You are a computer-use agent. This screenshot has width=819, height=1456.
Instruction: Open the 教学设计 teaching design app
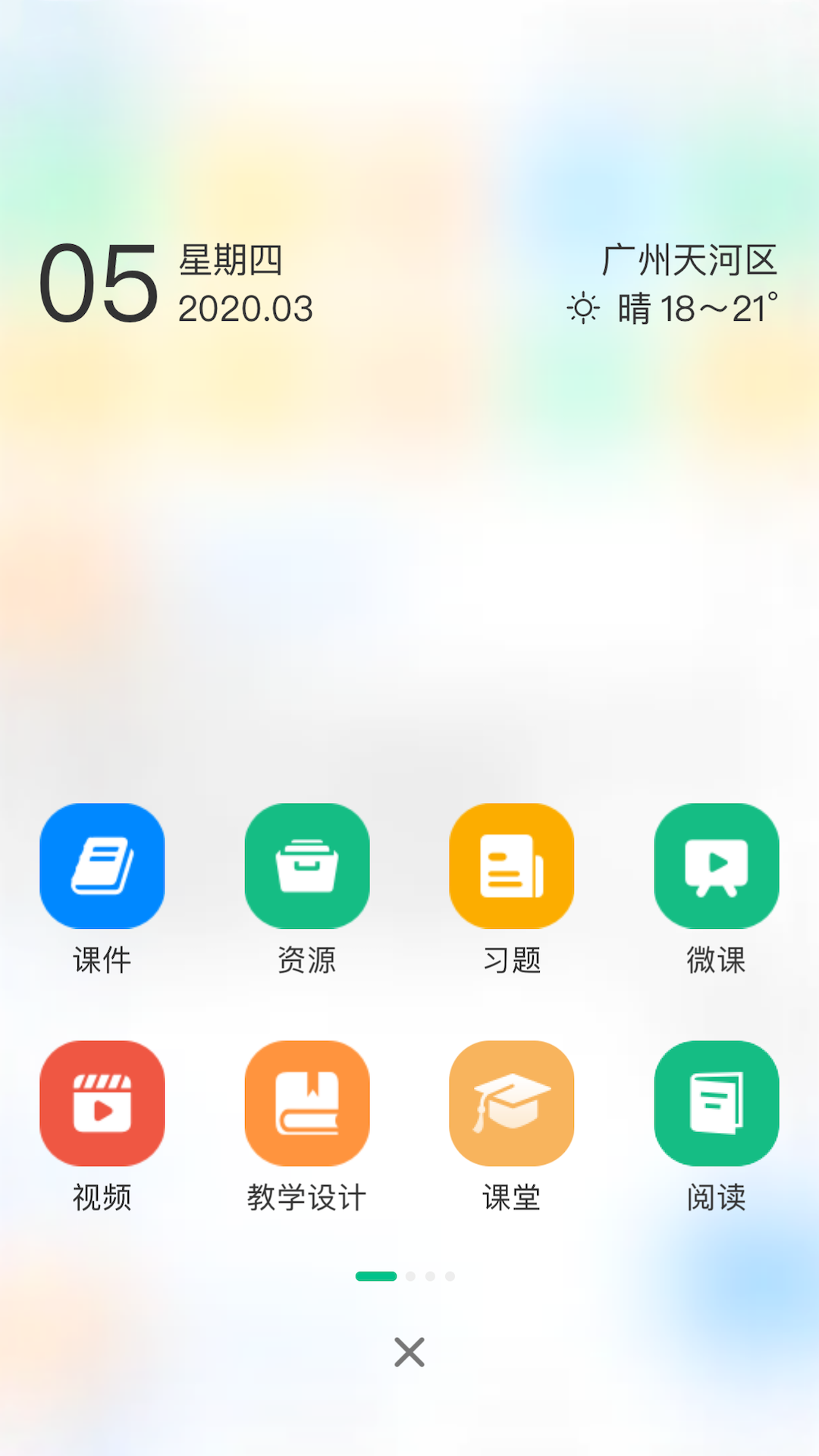click(307, 1102)
